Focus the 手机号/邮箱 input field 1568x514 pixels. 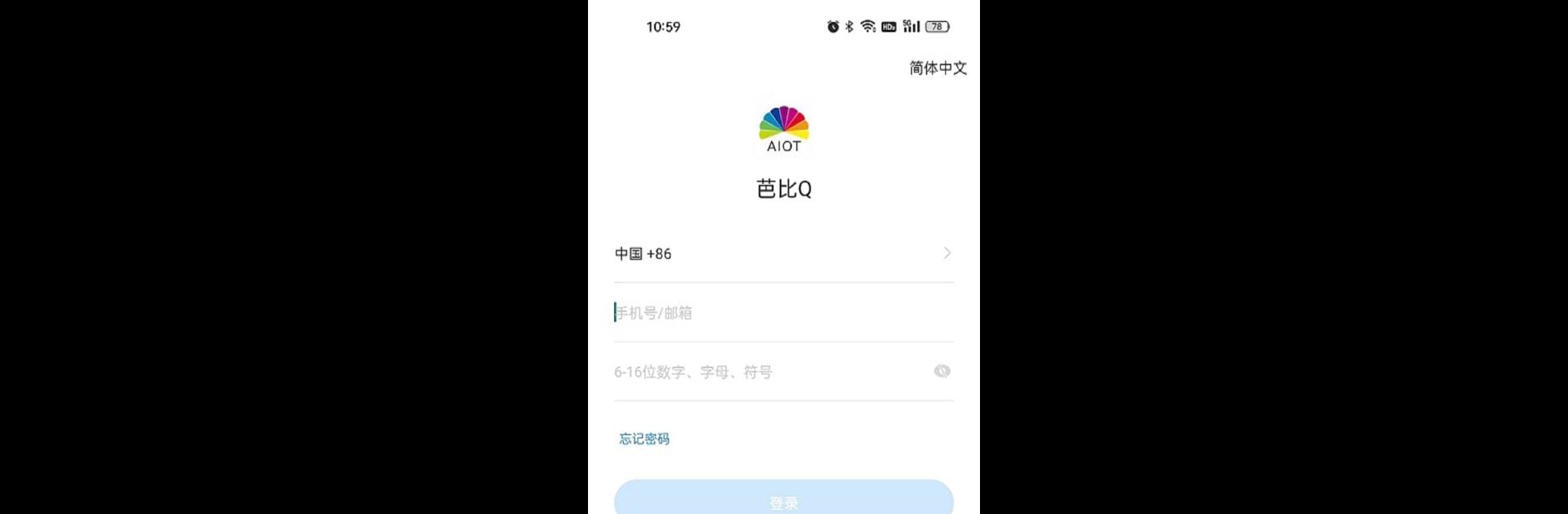click(x=782, y=312)
